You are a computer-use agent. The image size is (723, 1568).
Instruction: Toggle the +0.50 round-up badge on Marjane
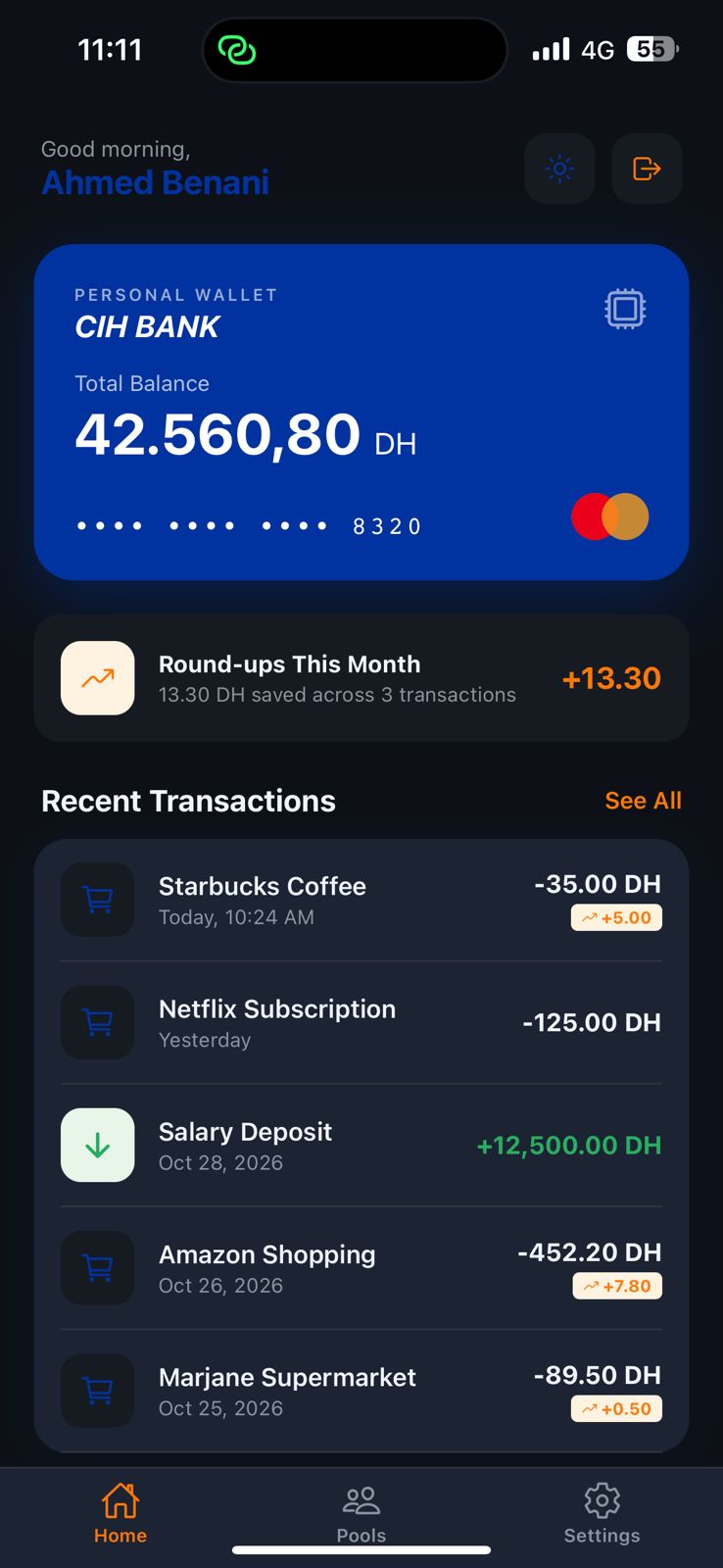pyautogui.click(x=615, y=1408)
